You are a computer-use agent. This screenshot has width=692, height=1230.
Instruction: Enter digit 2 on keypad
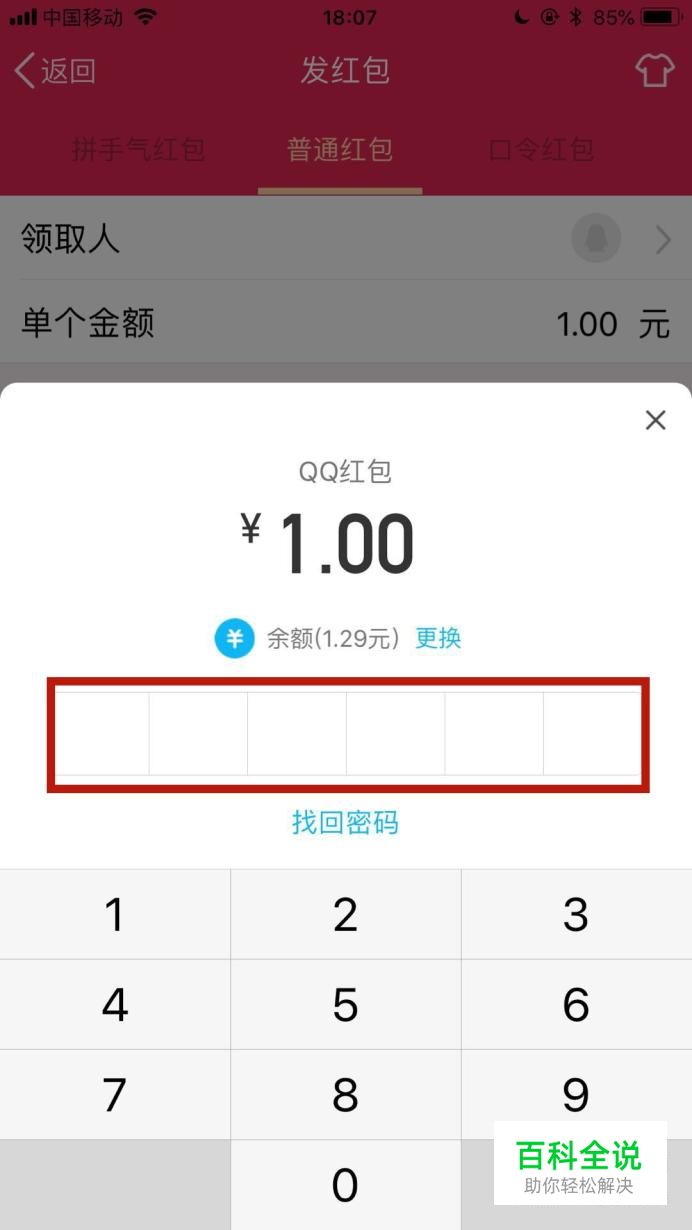point(345,914)
